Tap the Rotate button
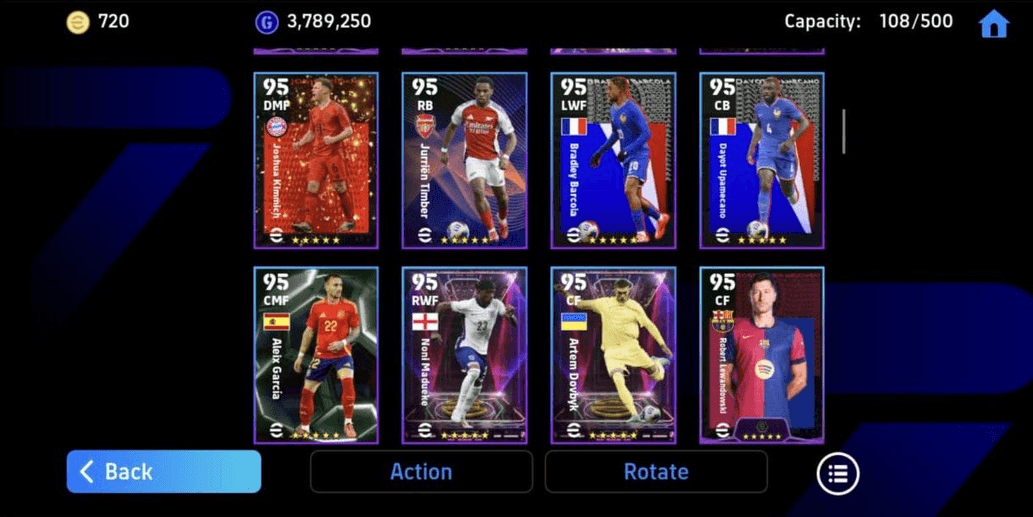Image resolution: width=1033 pixels, height=517 pixels. [x=656, y=471]
